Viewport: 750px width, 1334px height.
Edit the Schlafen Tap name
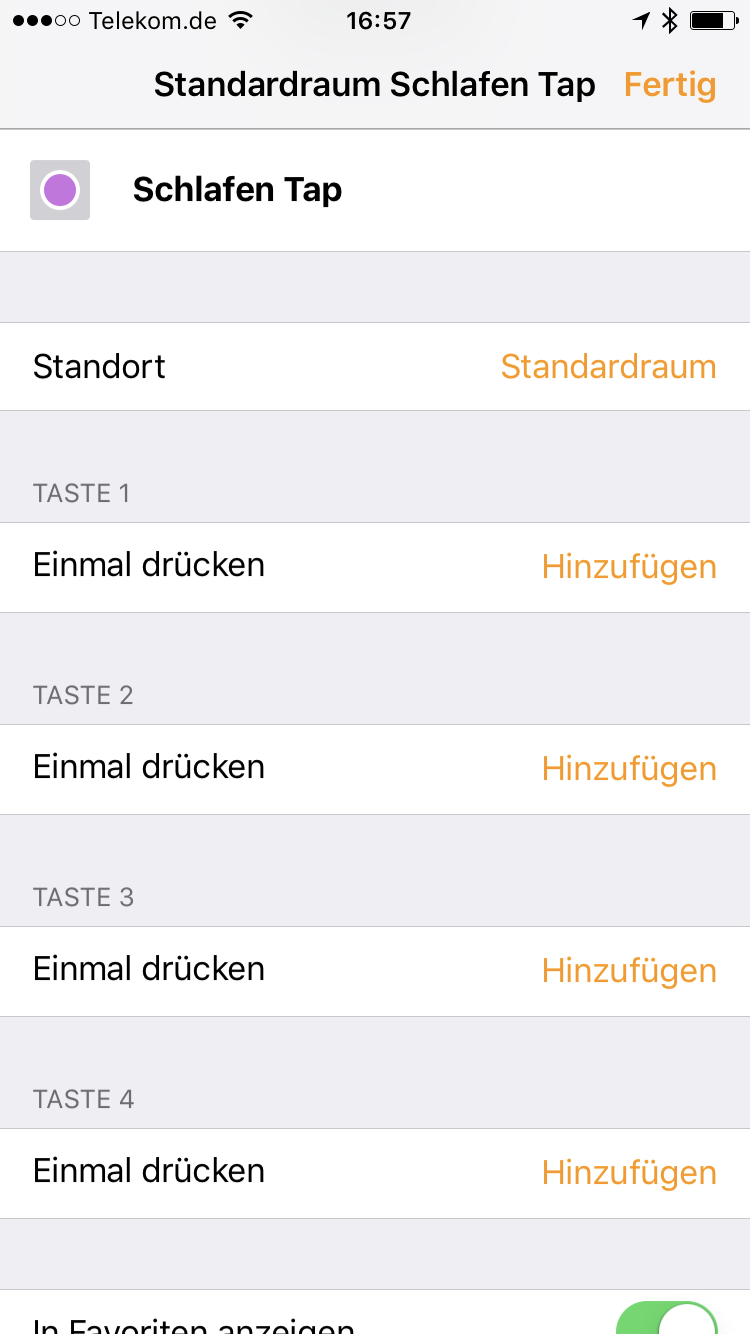(x=237, y=190)
